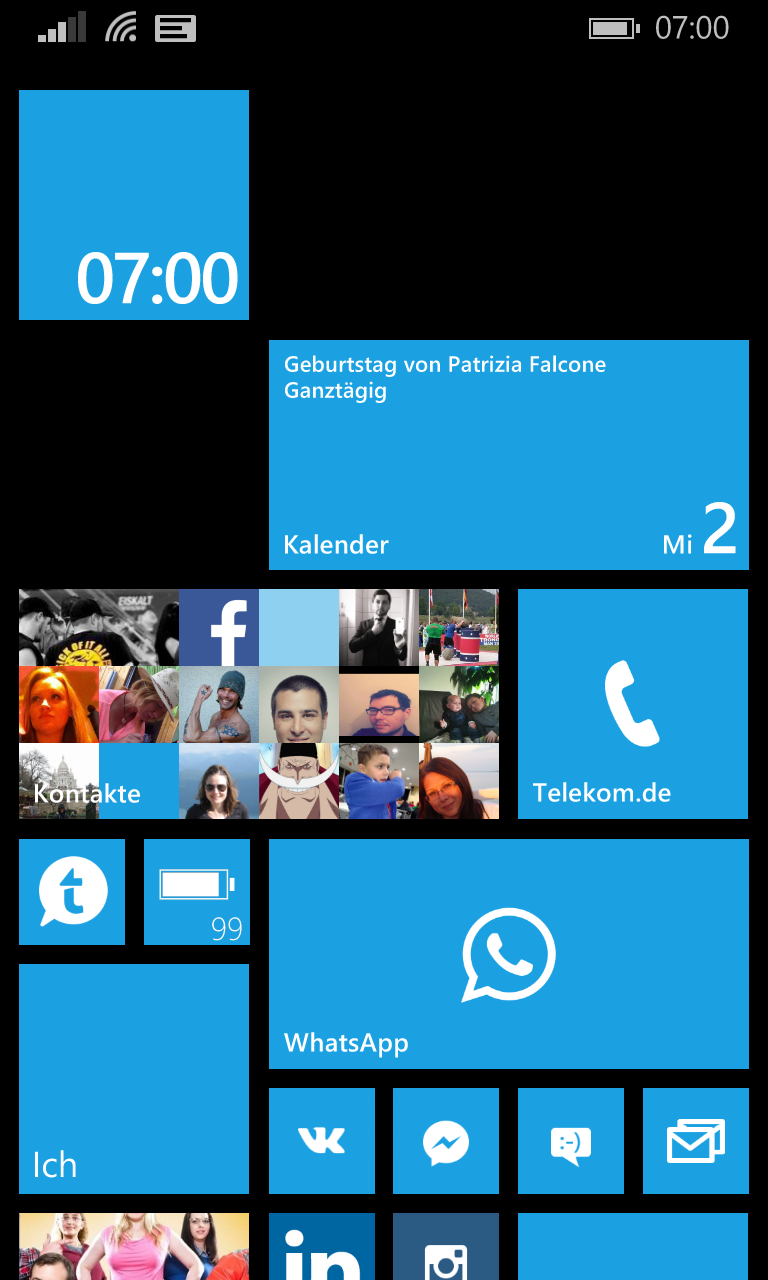The height and width of the screenshot is (1280, 768).
Task: Open the clock tile showing 07:00
Action: click(134, 205)
